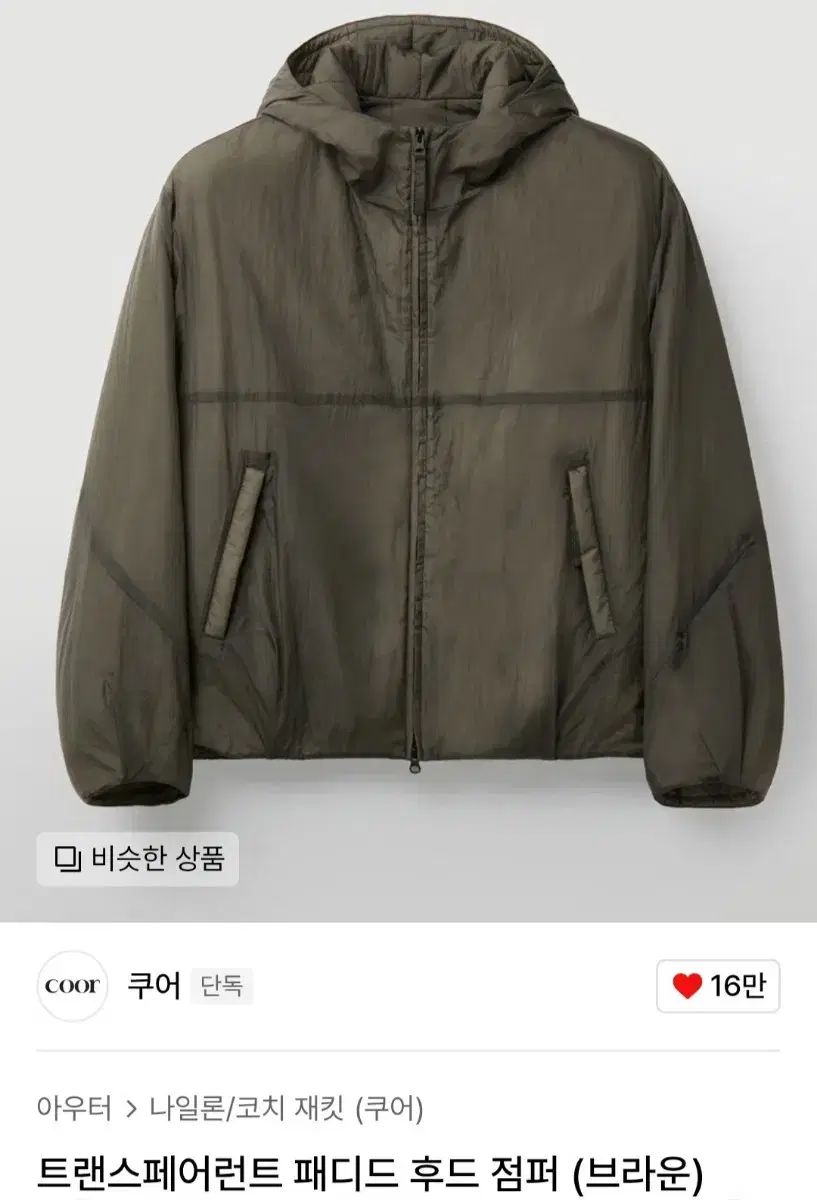Viewport: 817px width, 1200px height.
Task: Open the 아우터 category breadcrumb
Action: tap(74, 1107)
